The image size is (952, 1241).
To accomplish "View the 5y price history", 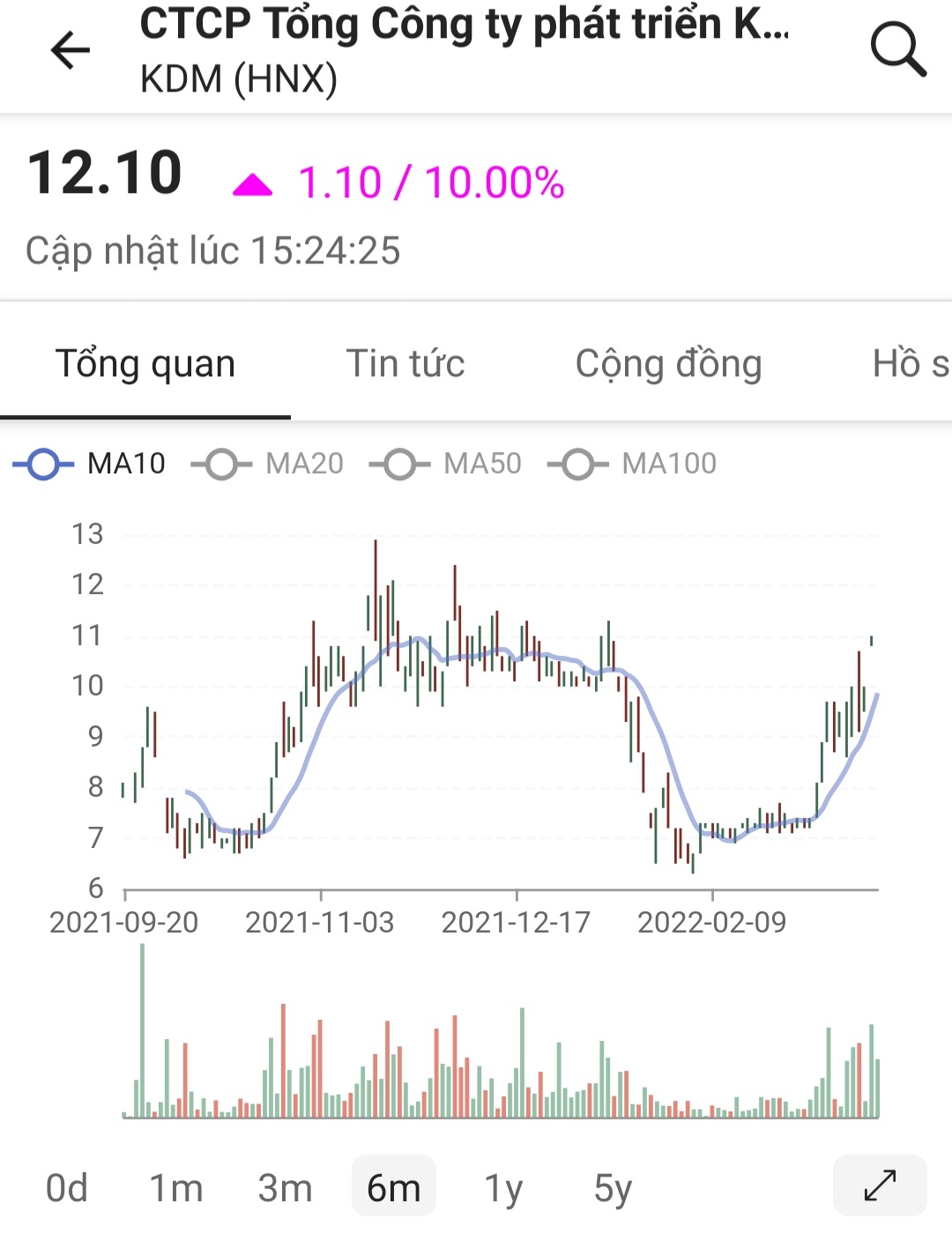I will pos(613,1187).
